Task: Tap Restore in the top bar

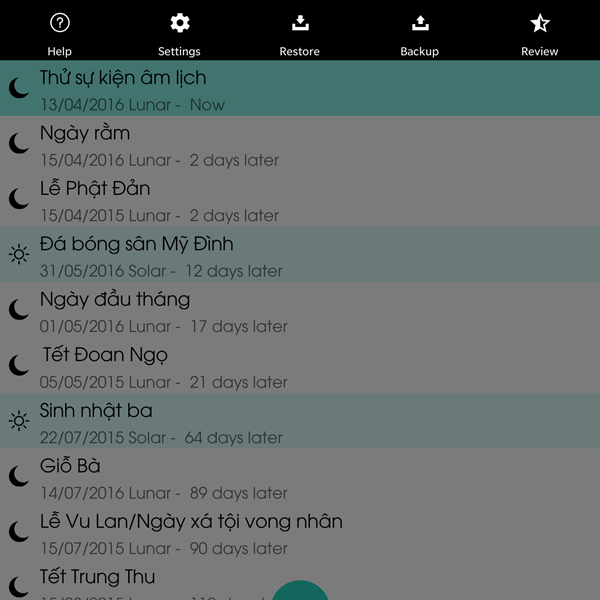Action: click(x=300, y=32)
